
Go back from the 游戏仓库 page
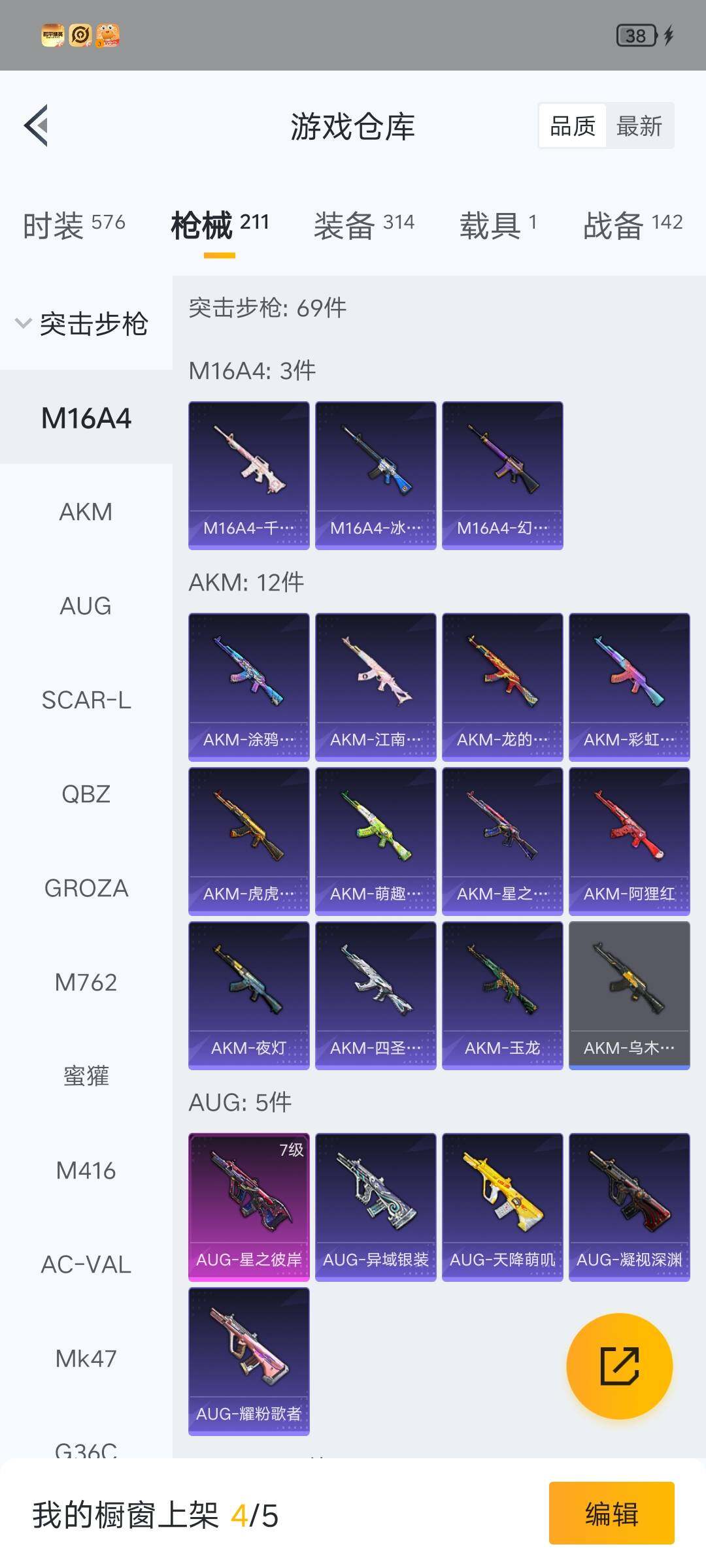[x=37, y=125]
